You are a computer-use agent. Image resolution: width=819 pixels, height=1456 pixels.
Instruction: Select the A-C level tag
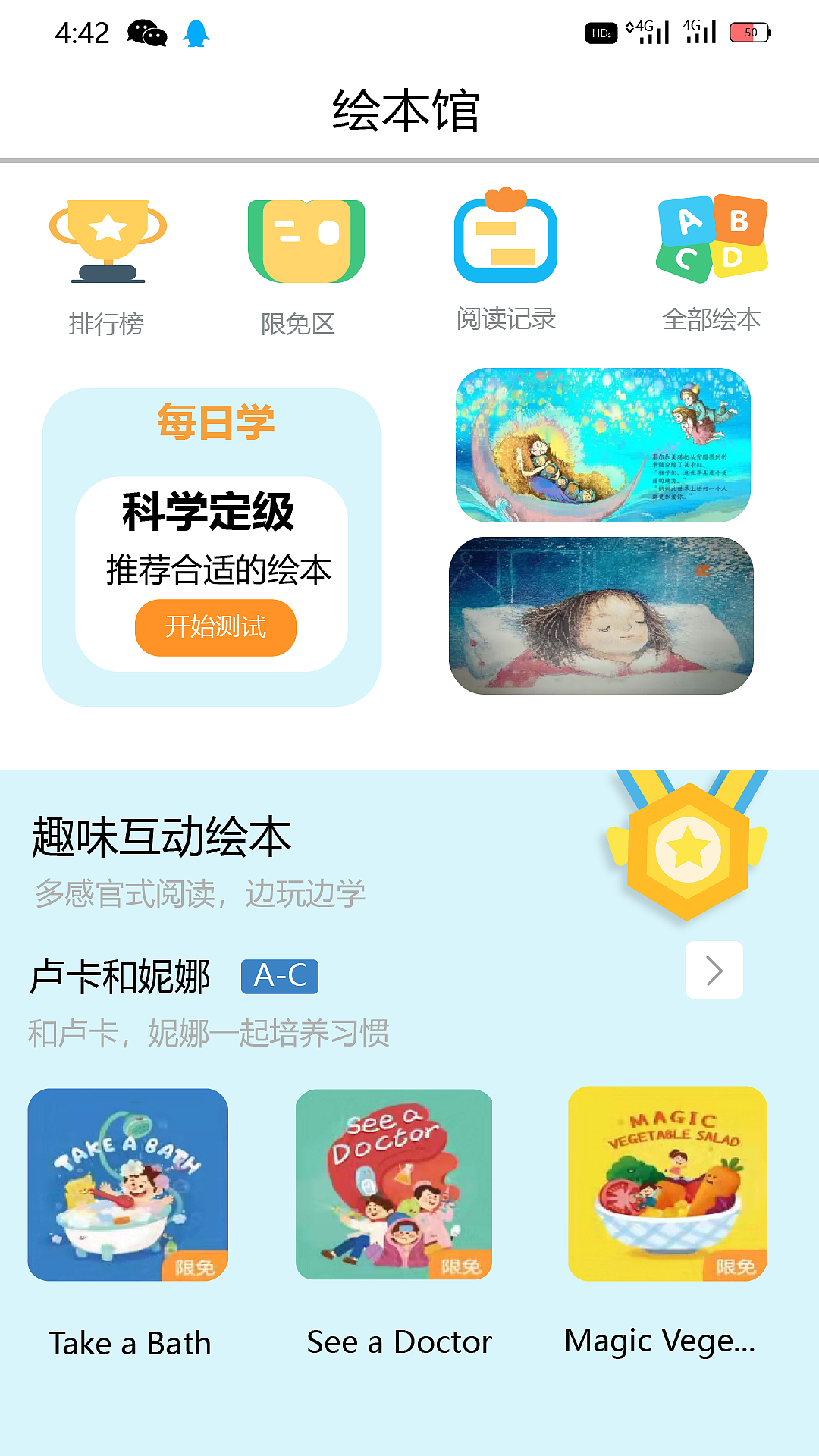pos(279,975)
